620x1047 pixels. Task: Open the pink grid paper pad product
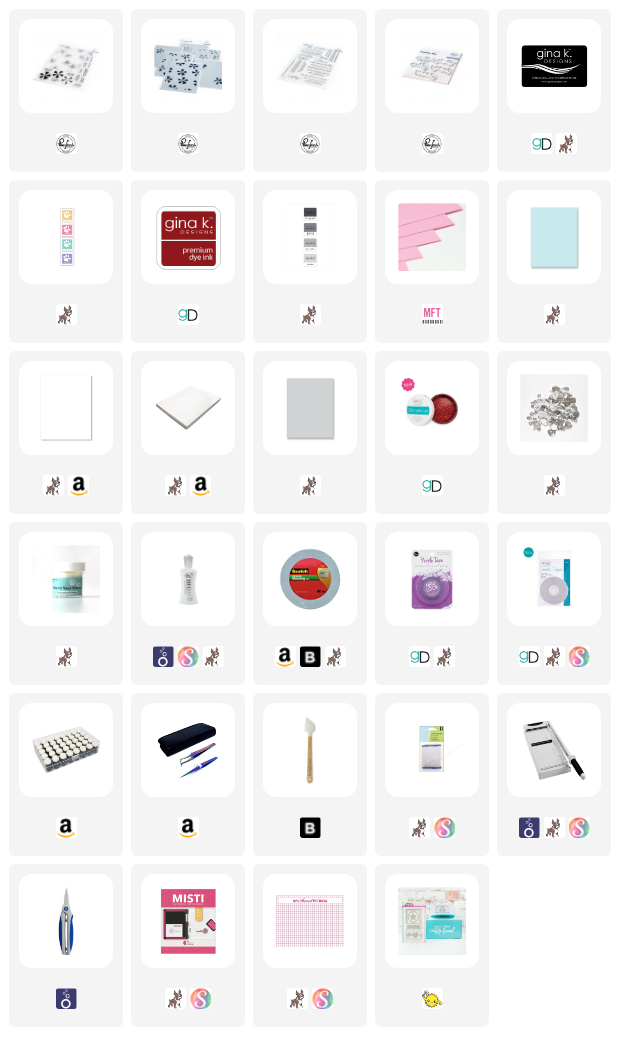pyautogui.click(x=310, y=921)
